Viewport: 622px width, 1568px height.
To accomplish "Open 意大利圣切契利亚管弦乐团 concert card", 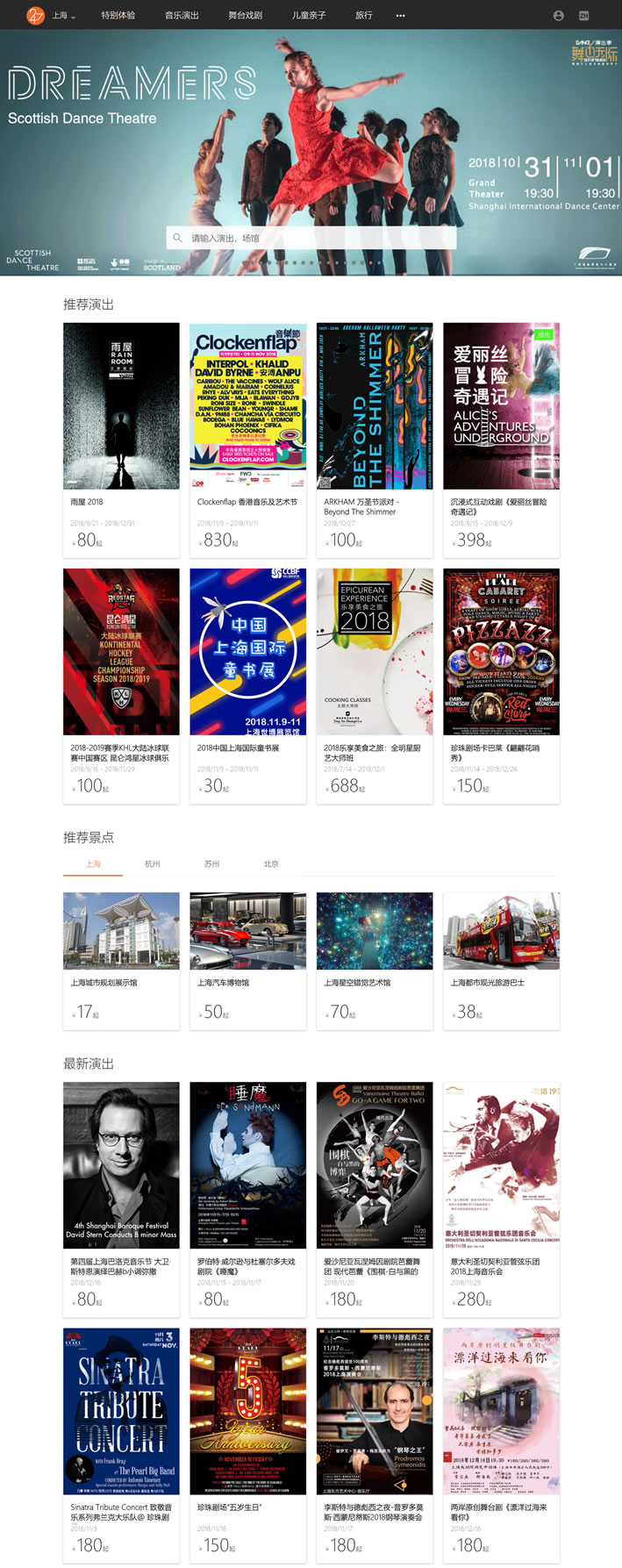I will 501,1164.
